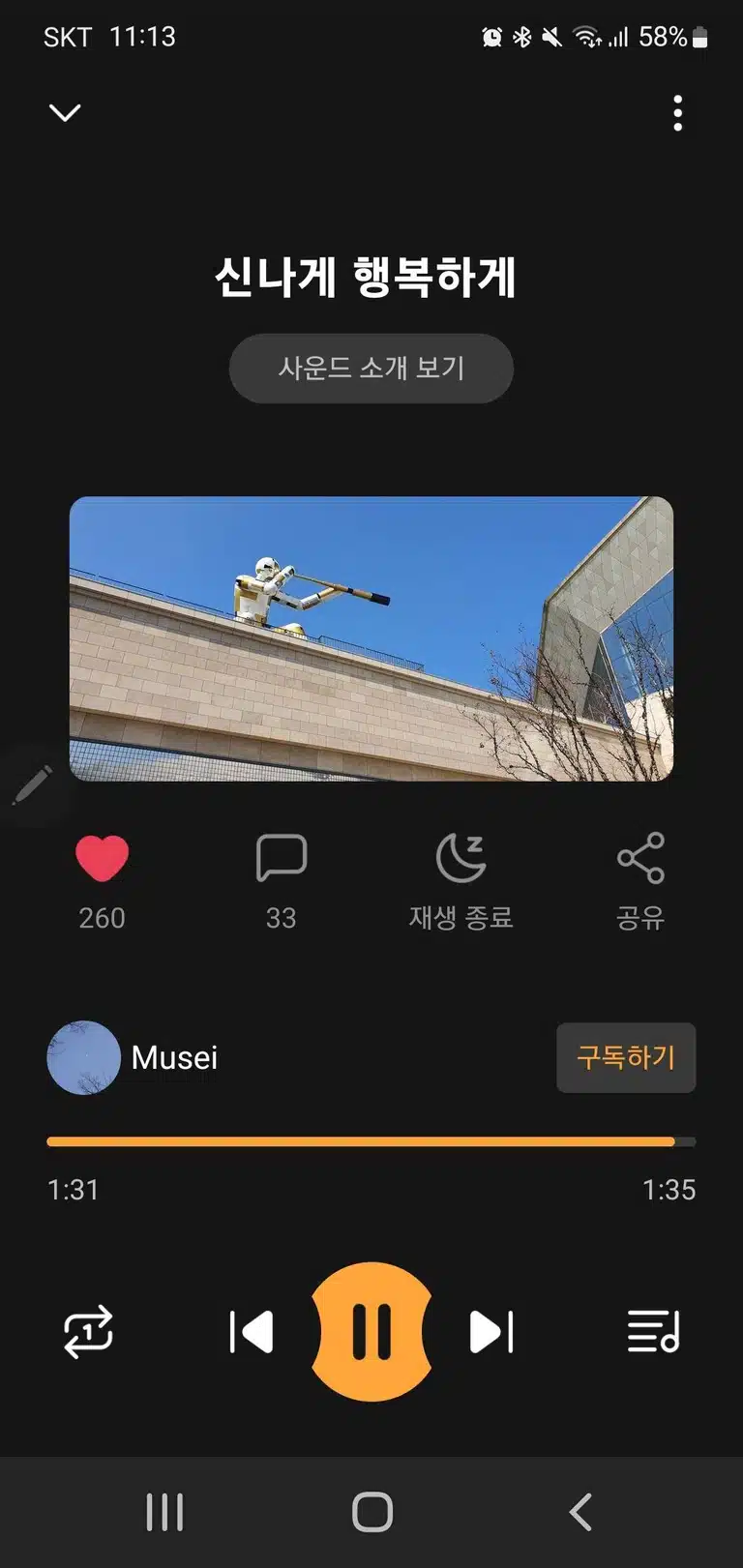Image resolution: width=743 pixels, height=1568 pixels.
Task: Pause the playback
Action: 371,1332
